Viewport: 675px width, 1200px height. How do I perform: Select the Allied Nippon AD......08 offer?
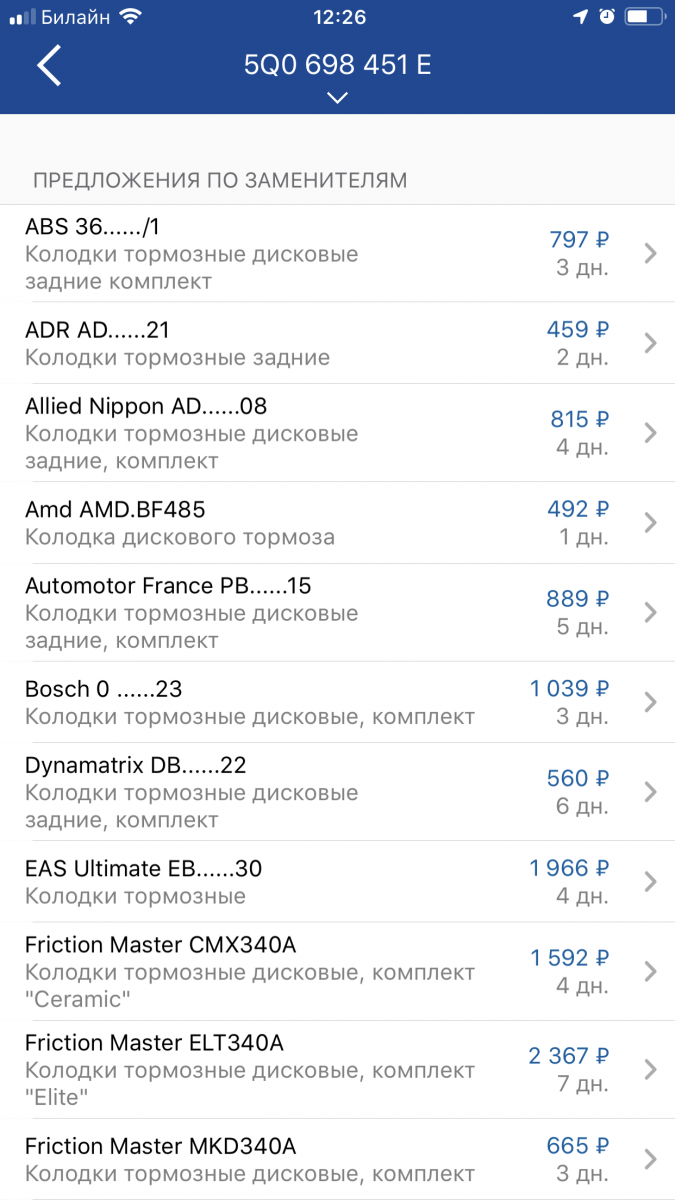pos(337,433)
